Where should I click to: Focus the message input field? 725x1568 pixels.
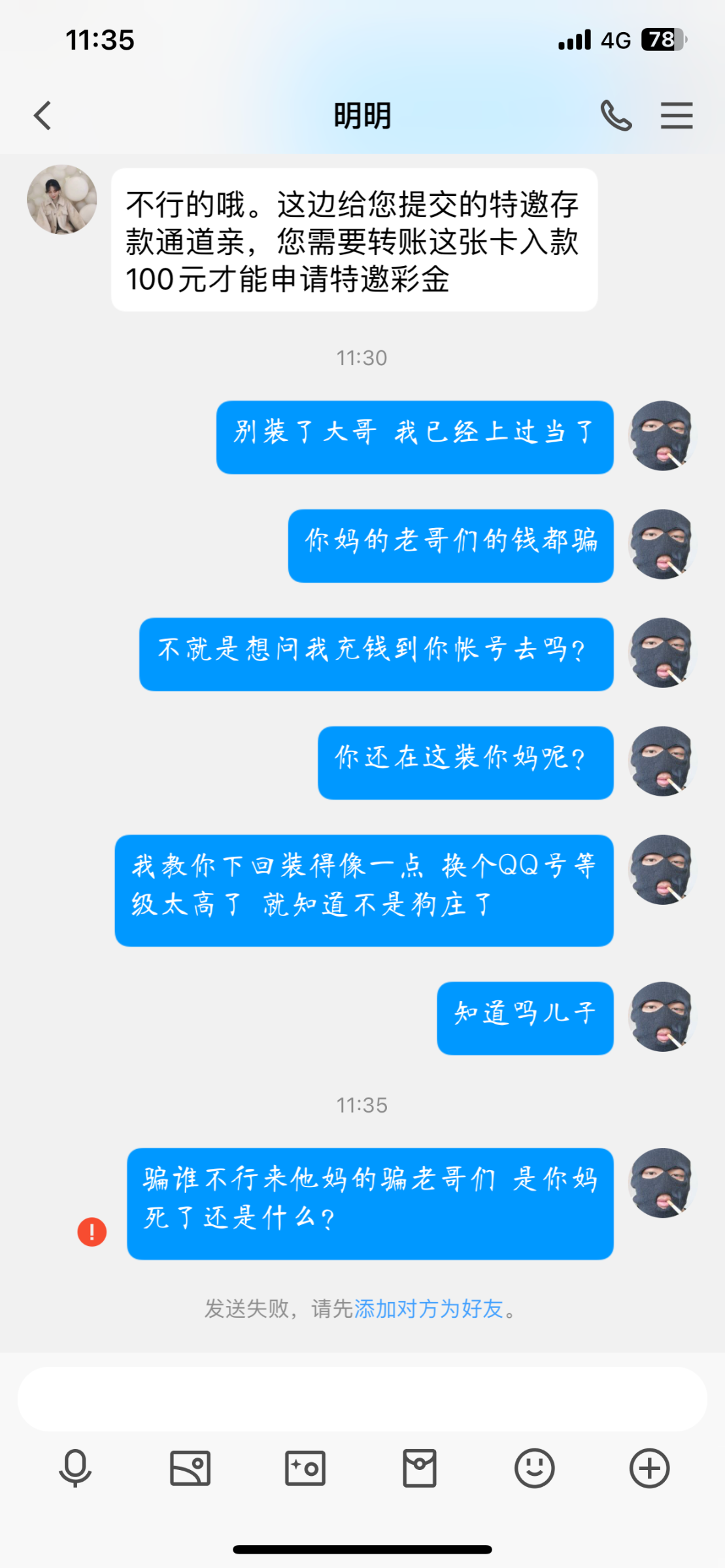click(x=362, y=1399)
